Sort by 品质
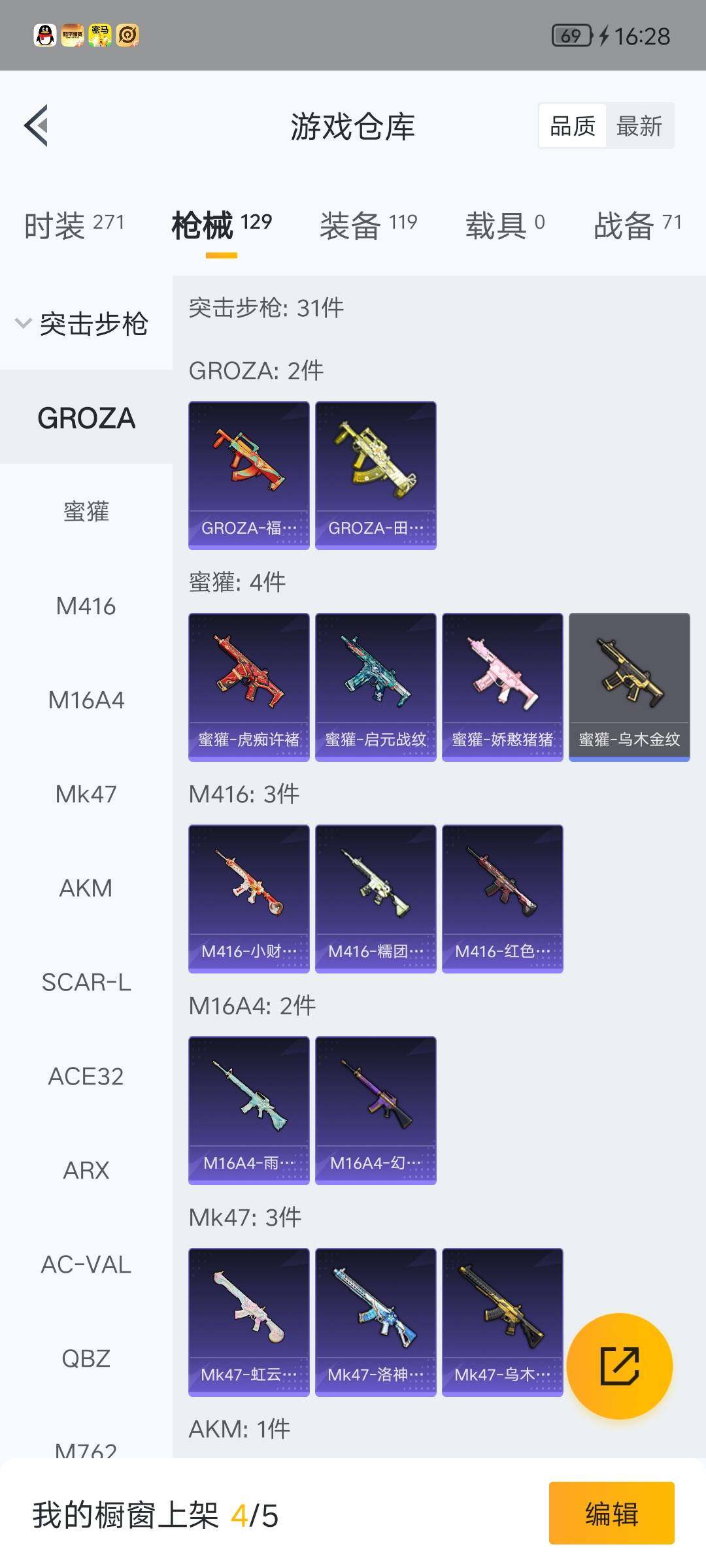The image size is (706, 1568). 572,126
